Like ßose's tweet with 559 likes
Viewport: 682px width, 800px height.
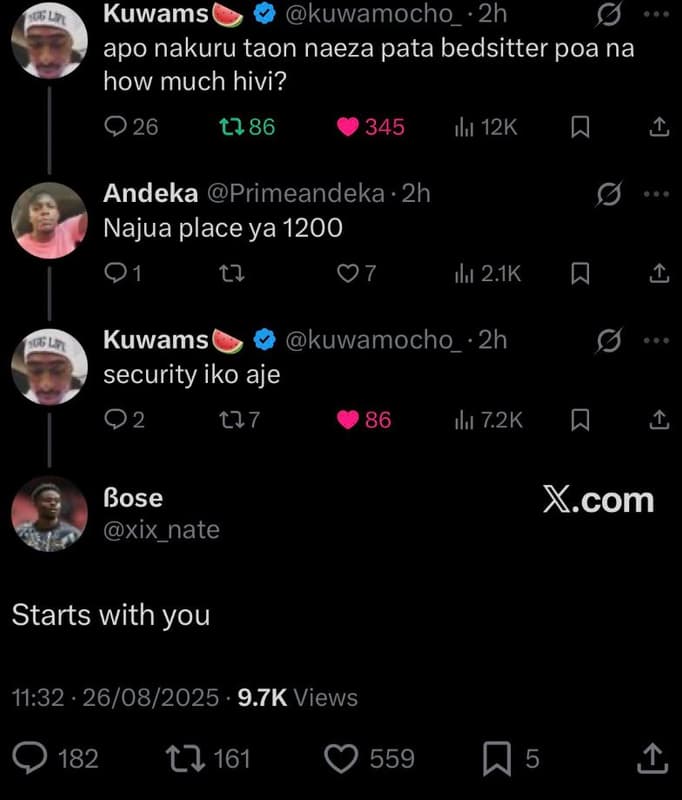coord(342,759)
